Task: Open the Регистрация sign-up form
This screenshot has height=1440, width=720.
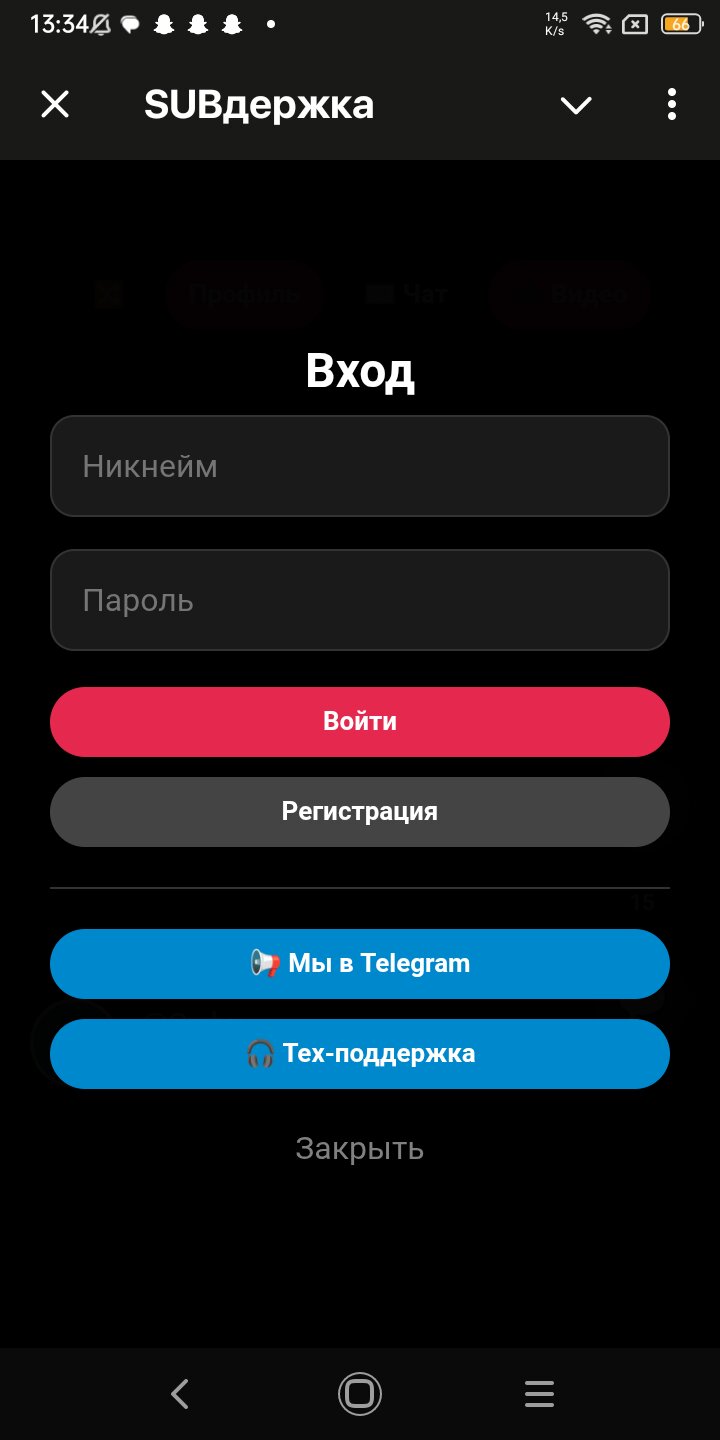Action: pos(360,811)
